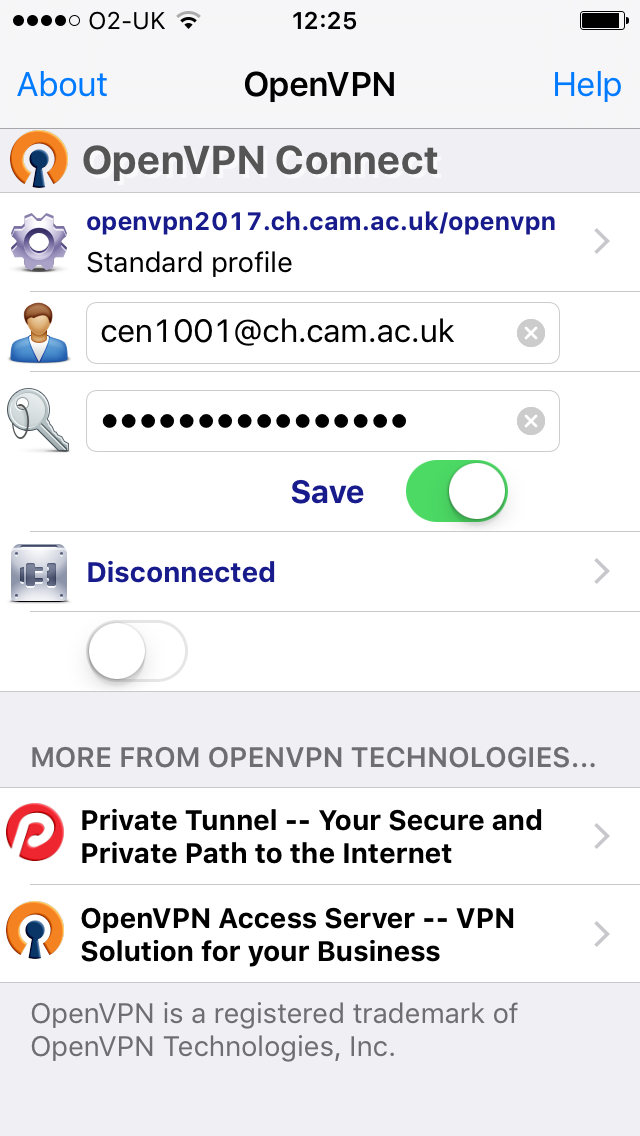
Task: Open the openvpn2017.ch.cam.ac.uk profile row
Action: coord(320,242)
